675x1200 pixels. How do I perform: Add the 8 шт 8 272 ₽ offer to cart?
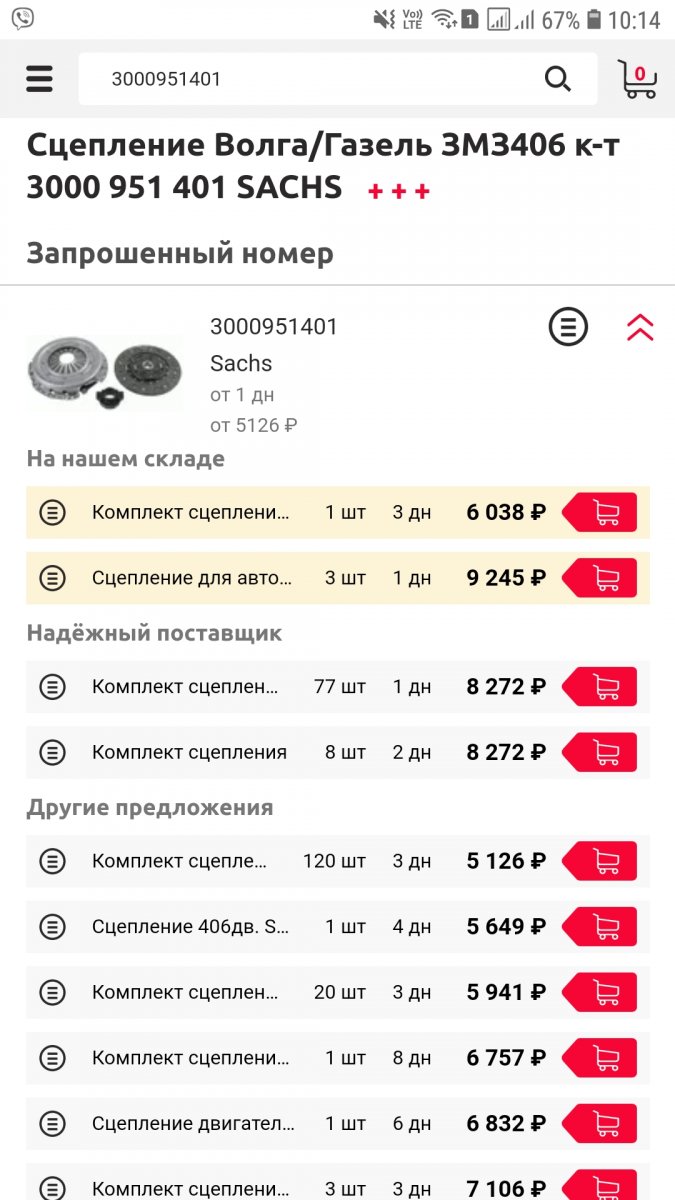600,752
